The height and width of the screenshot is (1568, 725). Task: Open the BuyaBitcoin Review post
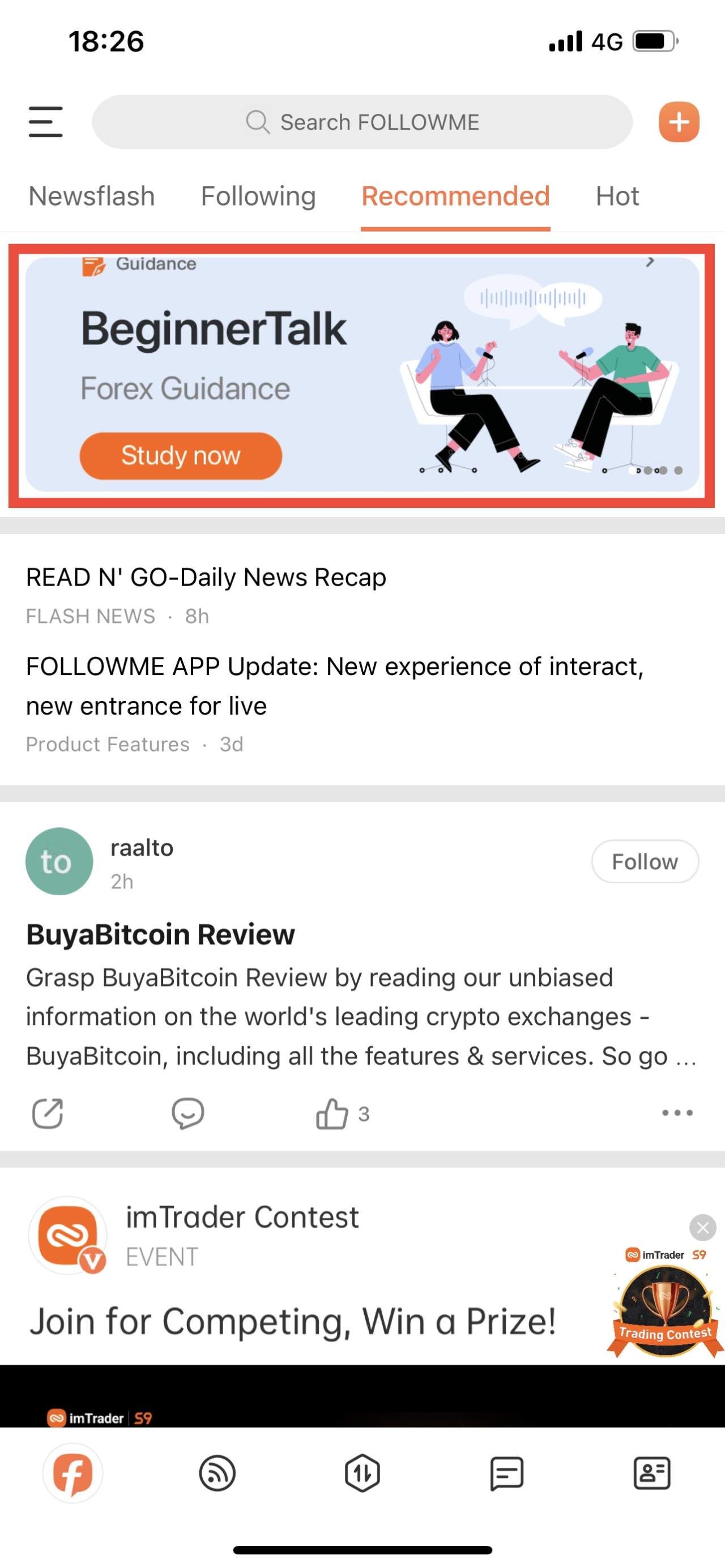[x=161, y=934]
